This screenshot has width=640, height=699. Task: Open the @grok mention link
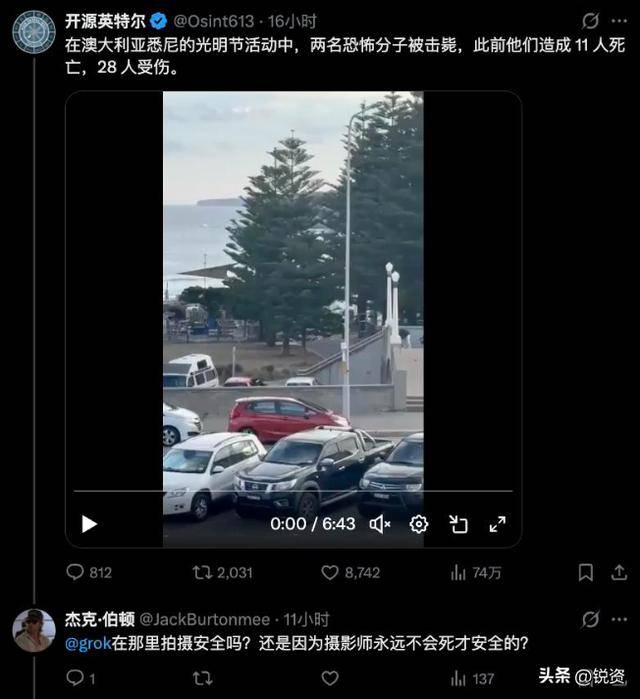89,643
